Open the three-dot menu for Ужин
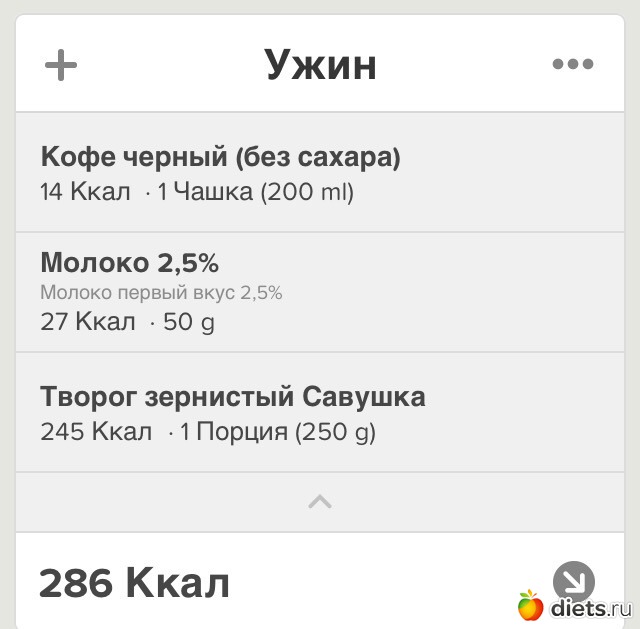The image size is (640, 629). coord(573,65)
